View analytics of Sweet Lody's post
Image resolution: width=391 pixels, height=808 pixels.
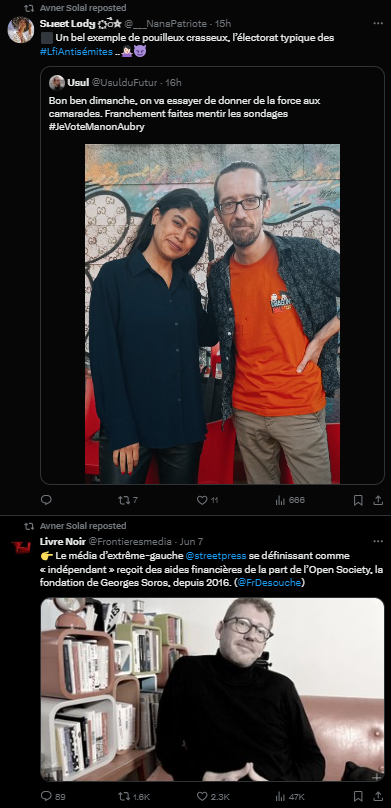[290, 500]
